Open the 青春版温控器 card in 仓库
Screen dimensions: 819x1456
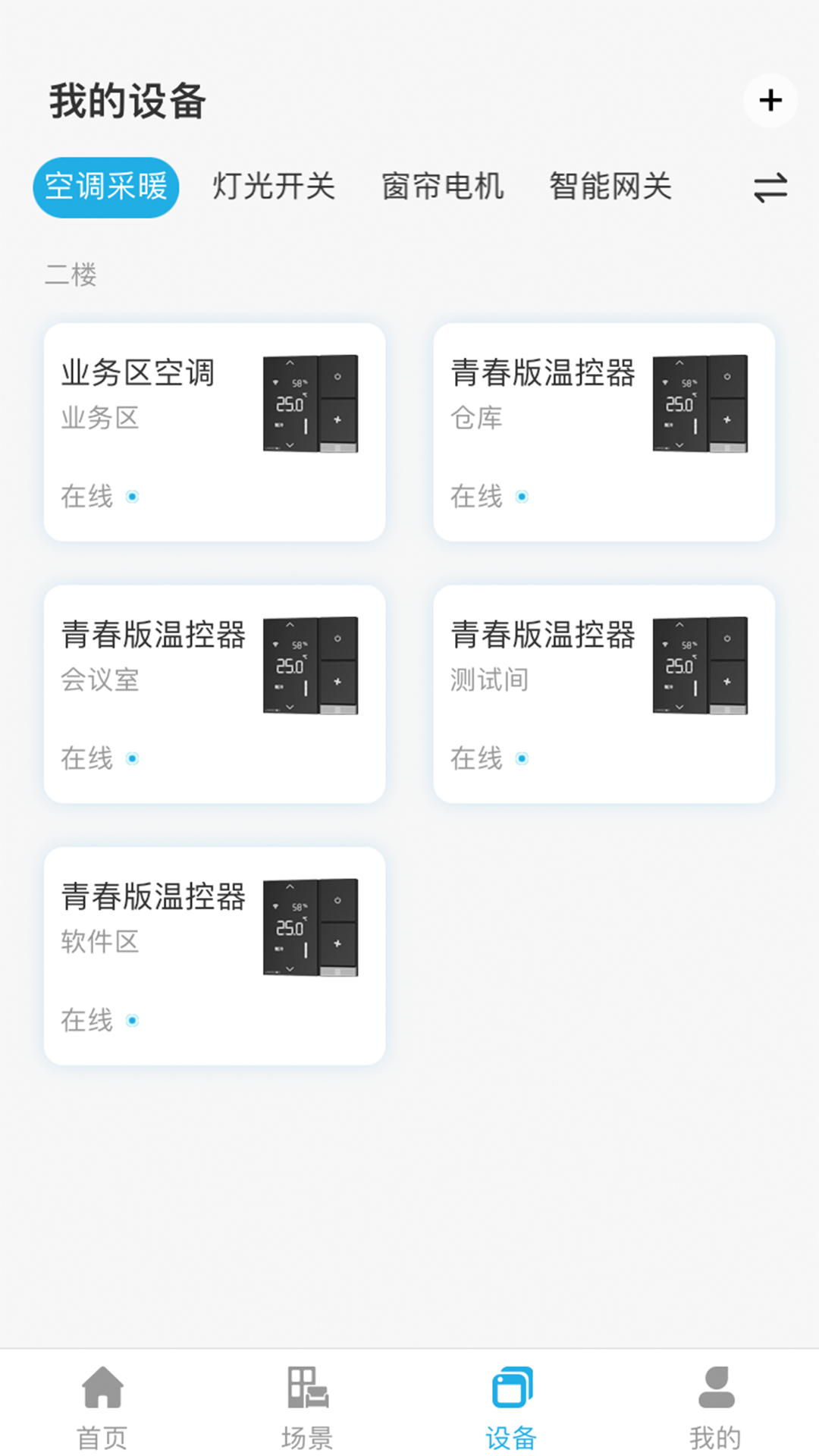(x=604, y=432)
